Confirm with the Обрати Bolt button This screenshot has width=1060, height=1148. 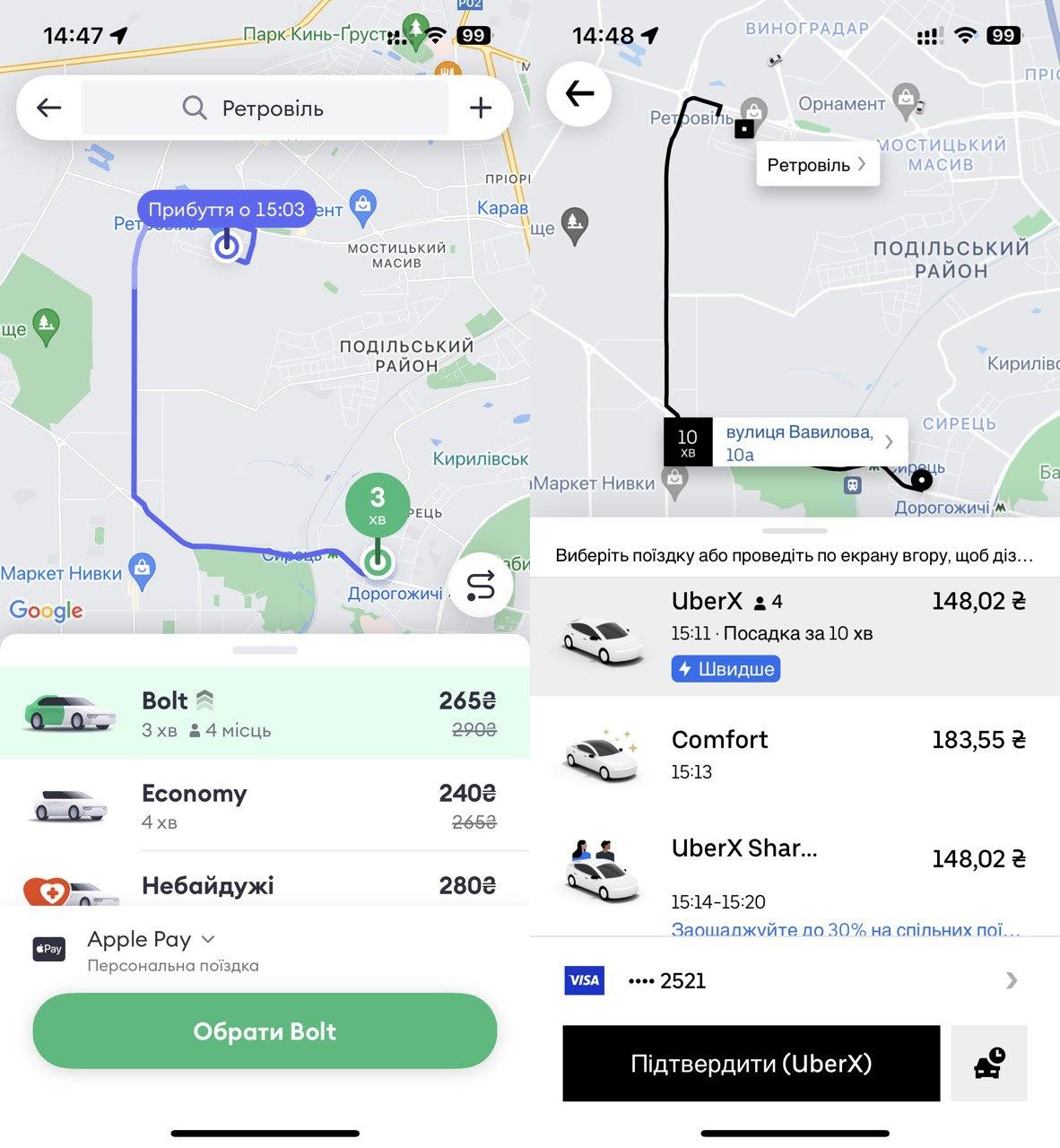coord(265,1031)
